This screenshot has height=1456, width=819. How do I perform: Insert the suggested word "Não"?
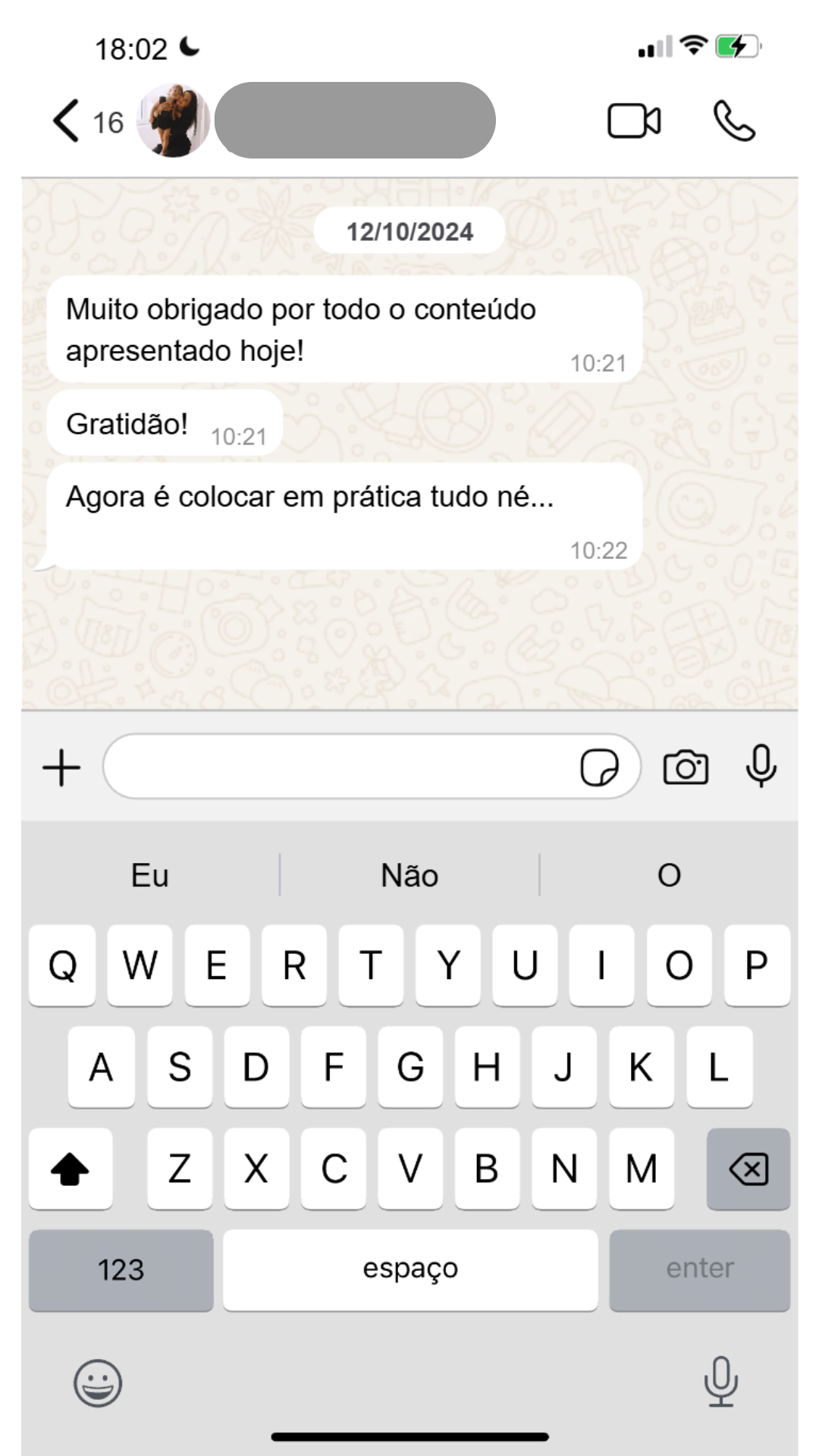point(409,875)
